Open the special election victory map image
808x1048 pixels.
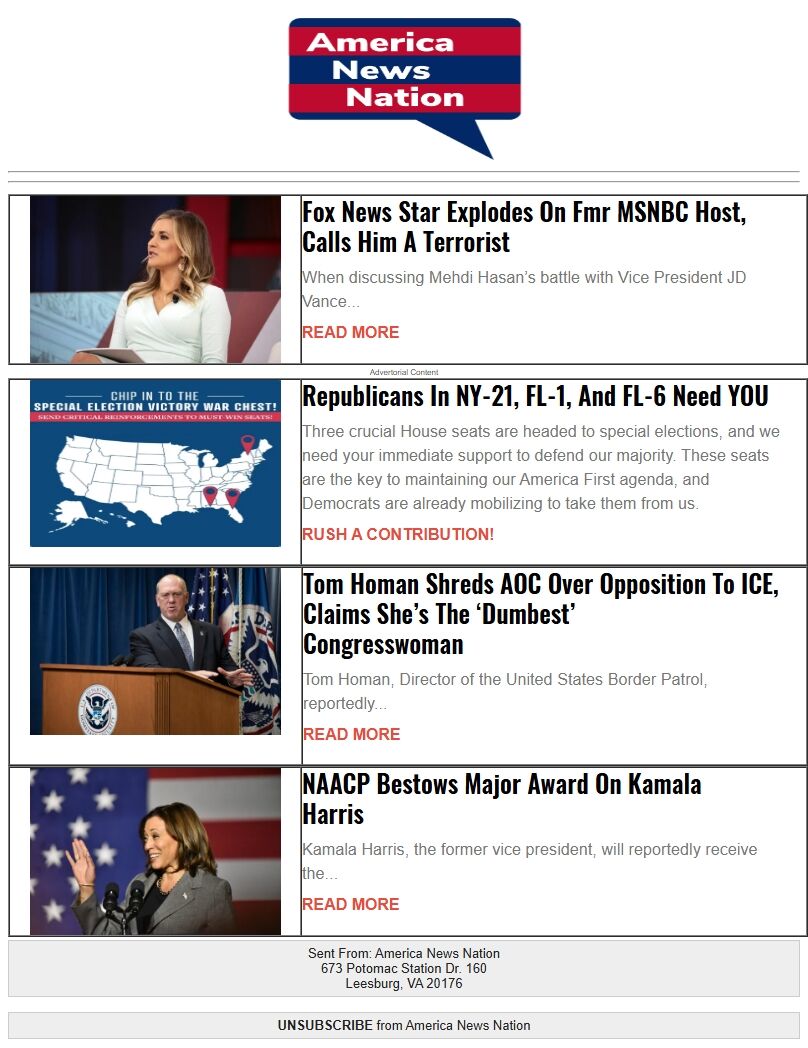coord(155,463)
